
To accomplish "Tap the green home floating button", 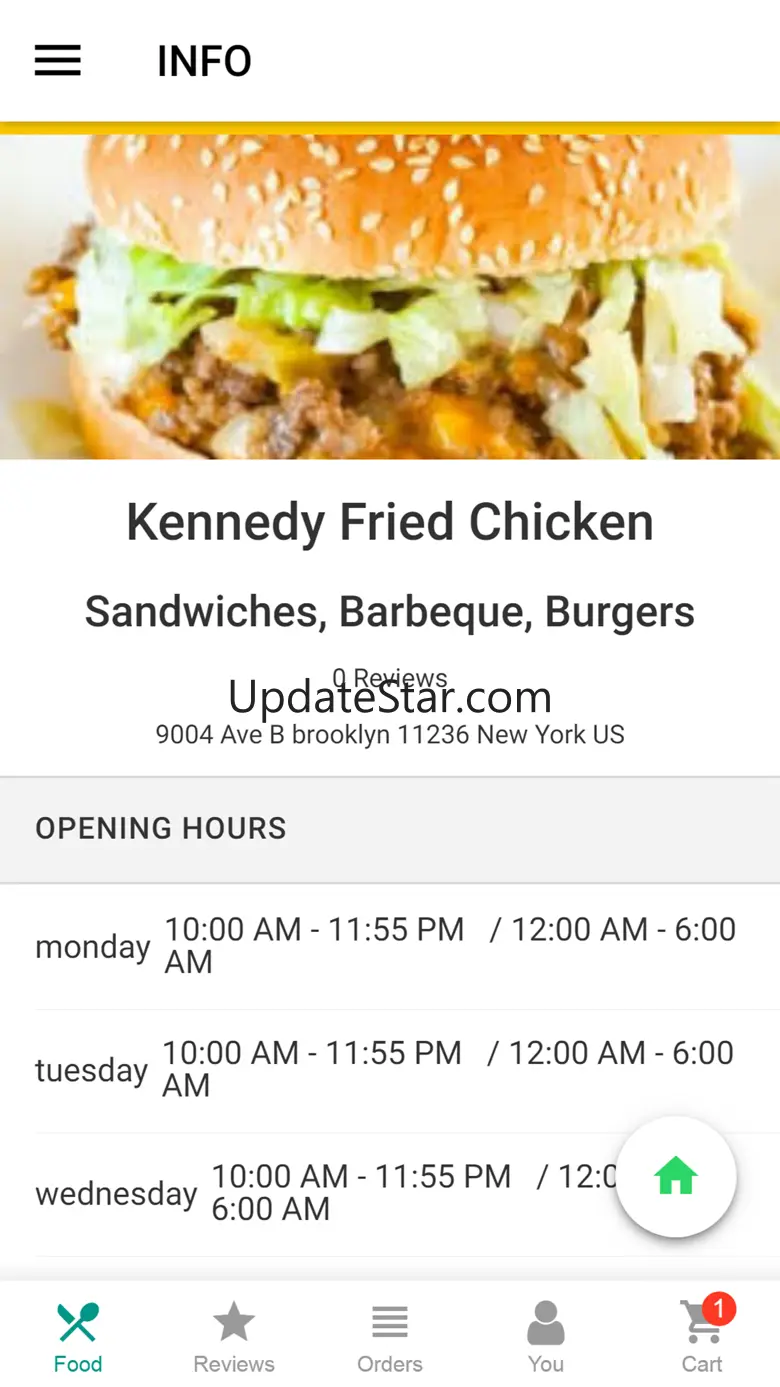I will pos(676,1177).
